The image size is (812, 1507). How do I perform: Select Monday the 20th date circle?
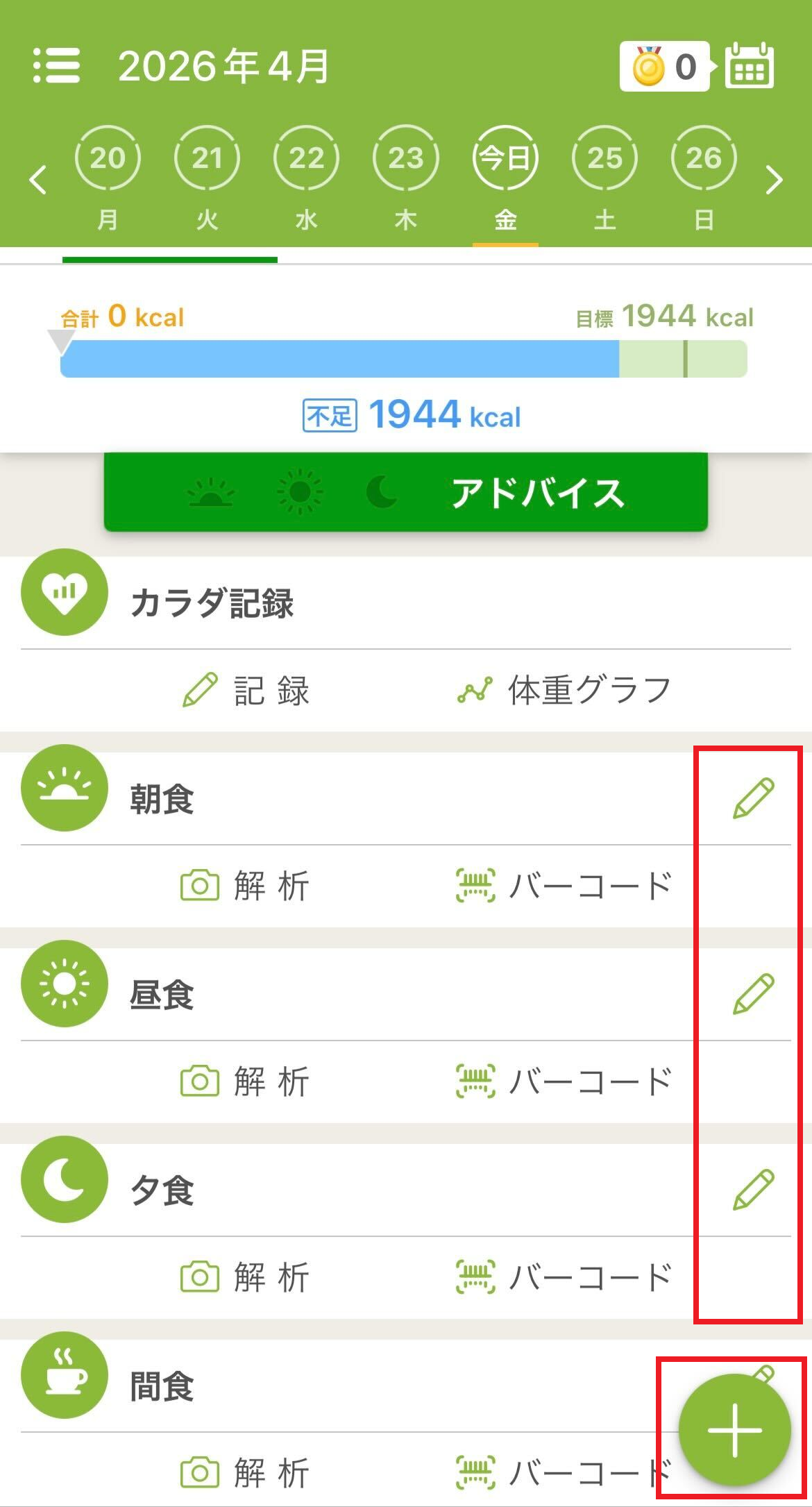coord(109,158)
